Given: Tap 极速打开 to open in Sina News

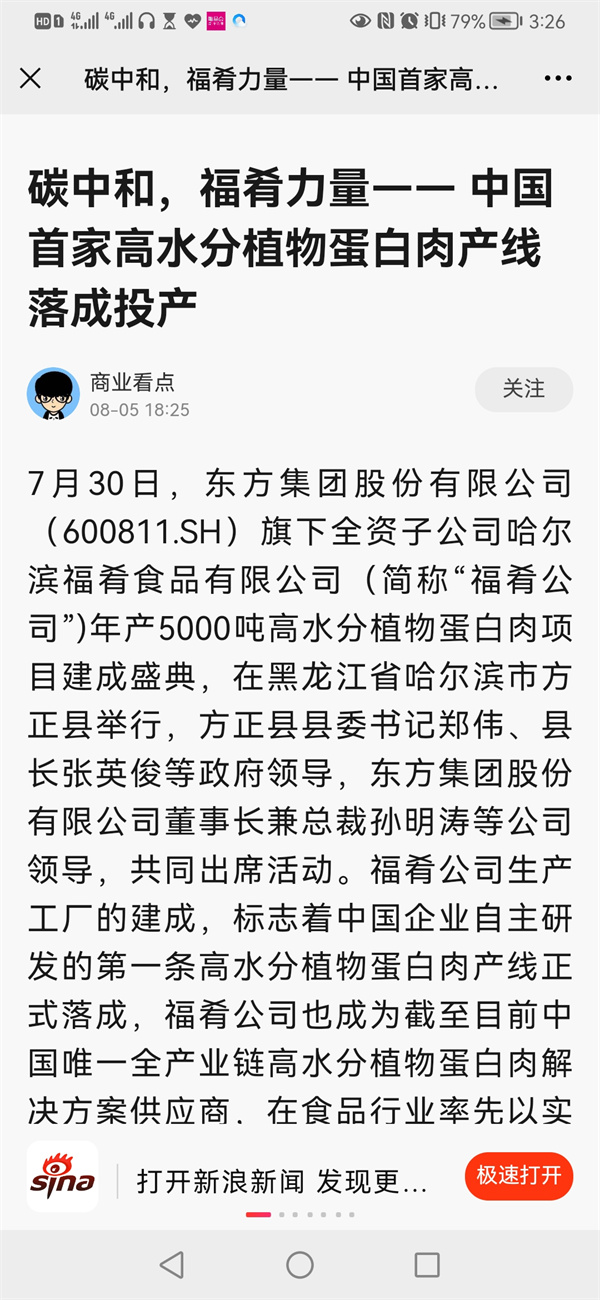Looking at the screenshot, I should point(518,1176).
